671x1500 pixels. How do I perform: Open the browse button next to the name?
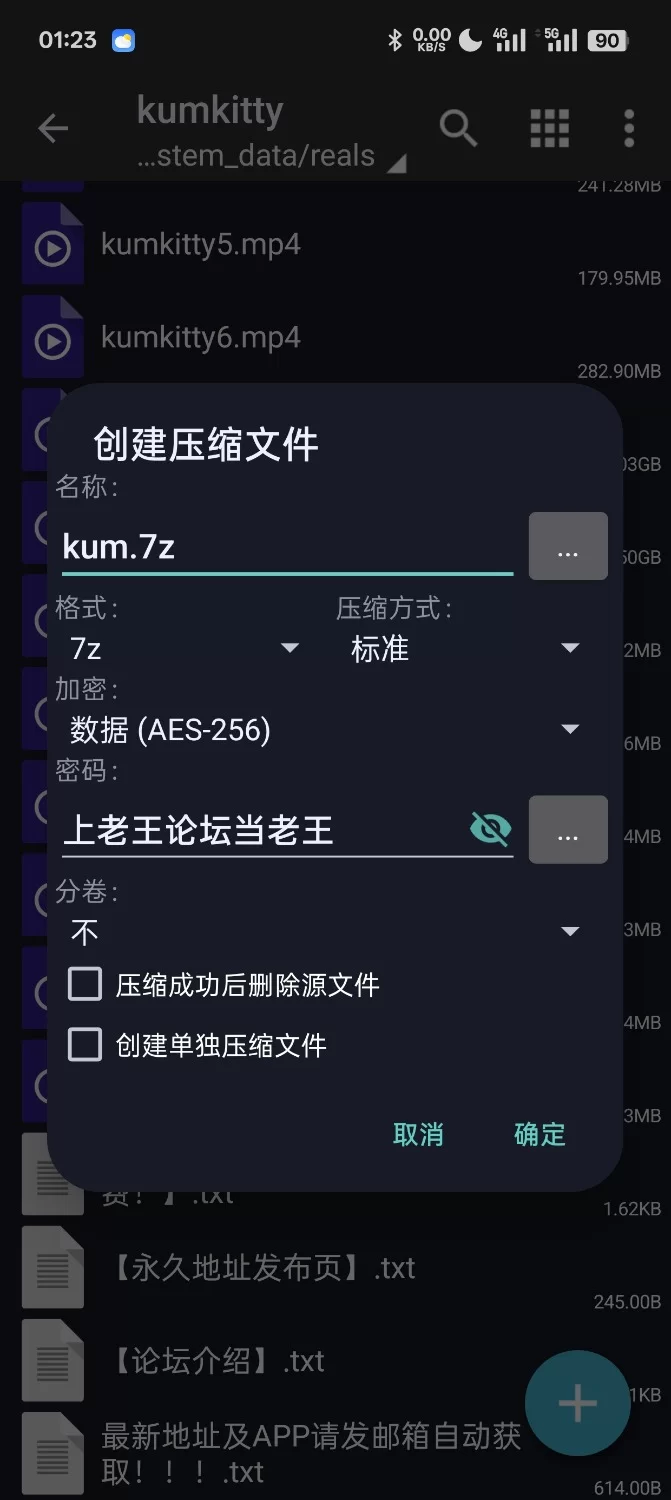(568, 546)
